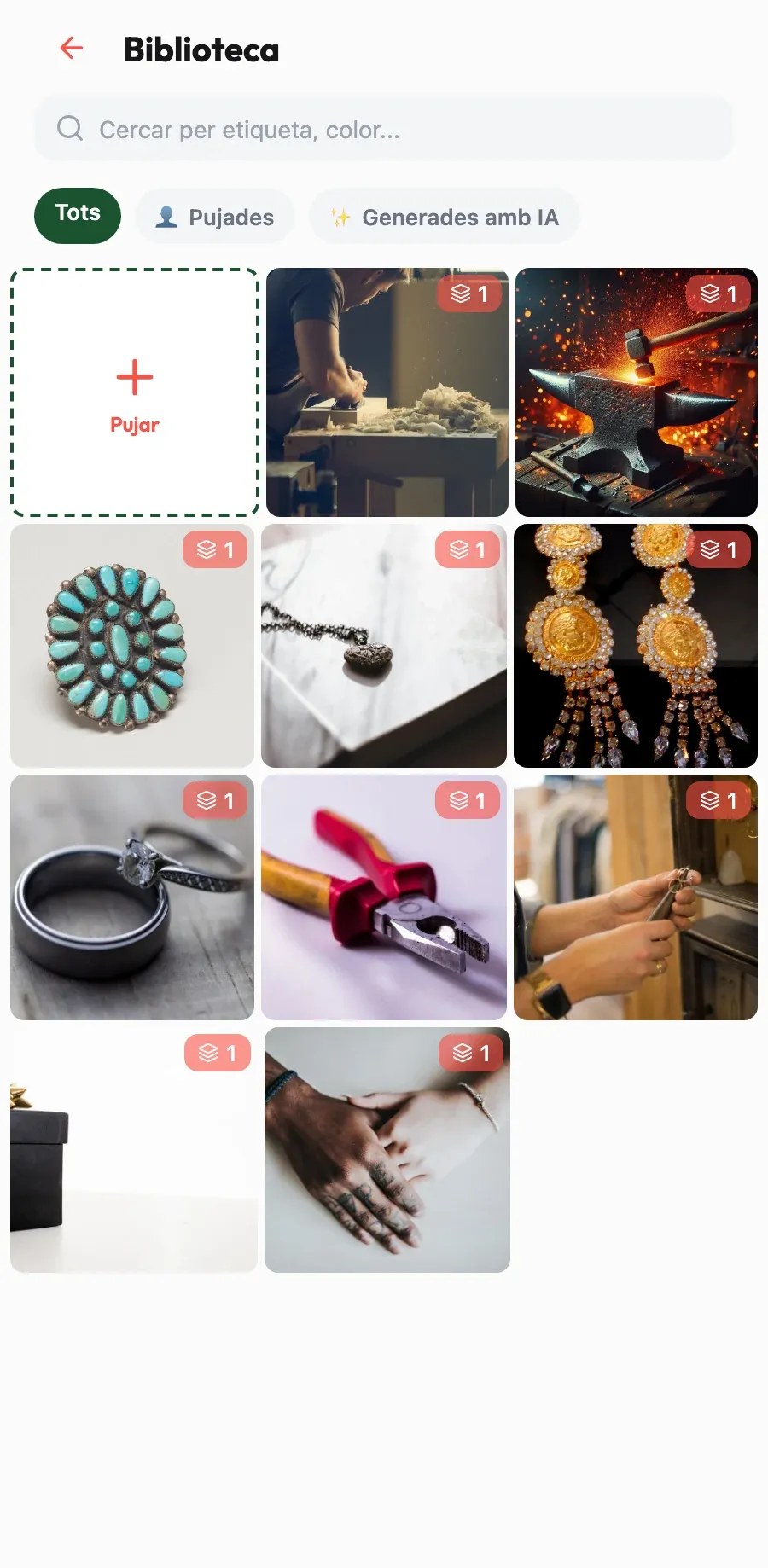Open the heart pendant necklace photo
The width and height of the screenshot is (768, 1568).
click(384, 646)
